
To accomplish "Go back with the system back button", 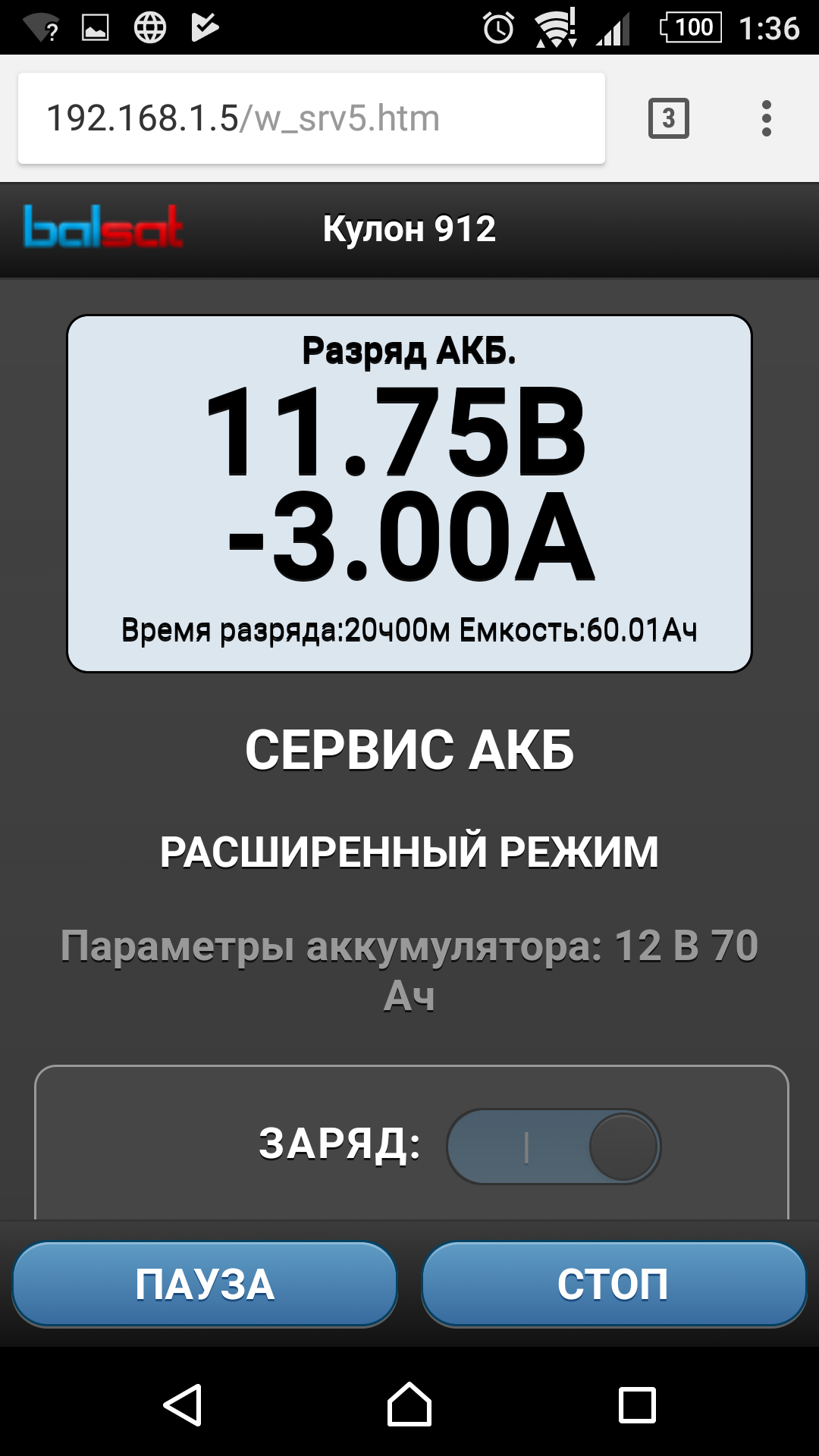I will pos(183,1404).
